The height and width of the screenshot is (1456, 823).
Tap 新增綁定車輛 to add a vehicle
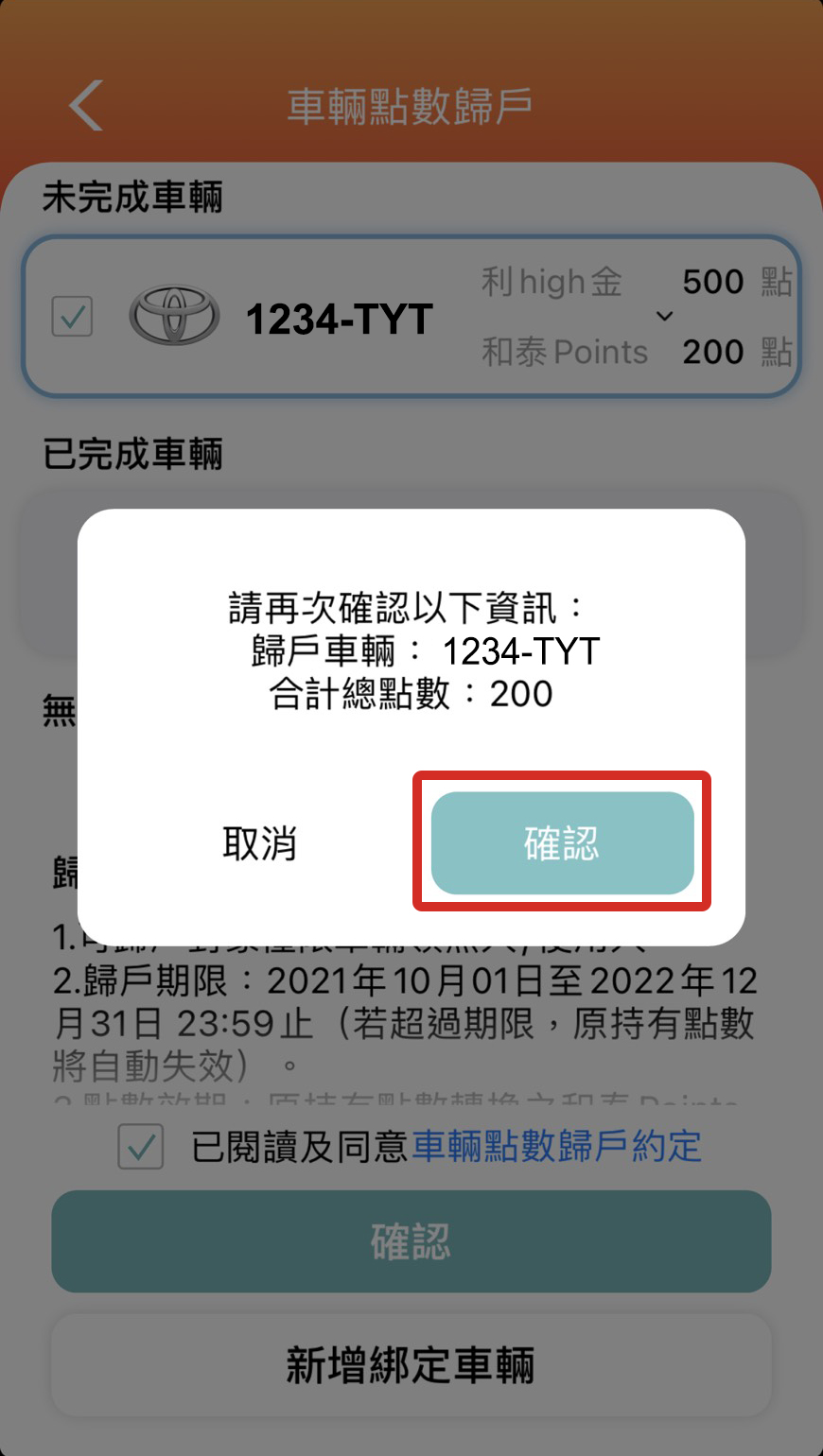411,1365
